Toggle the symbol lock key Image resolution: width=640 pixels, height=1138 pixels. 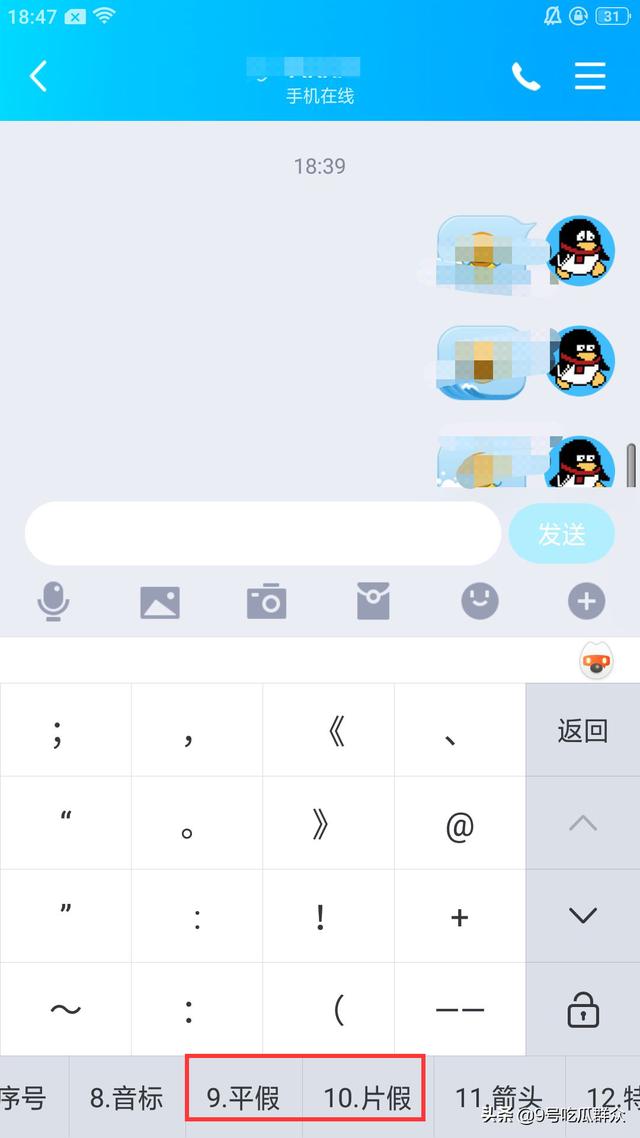point(582,1010)
